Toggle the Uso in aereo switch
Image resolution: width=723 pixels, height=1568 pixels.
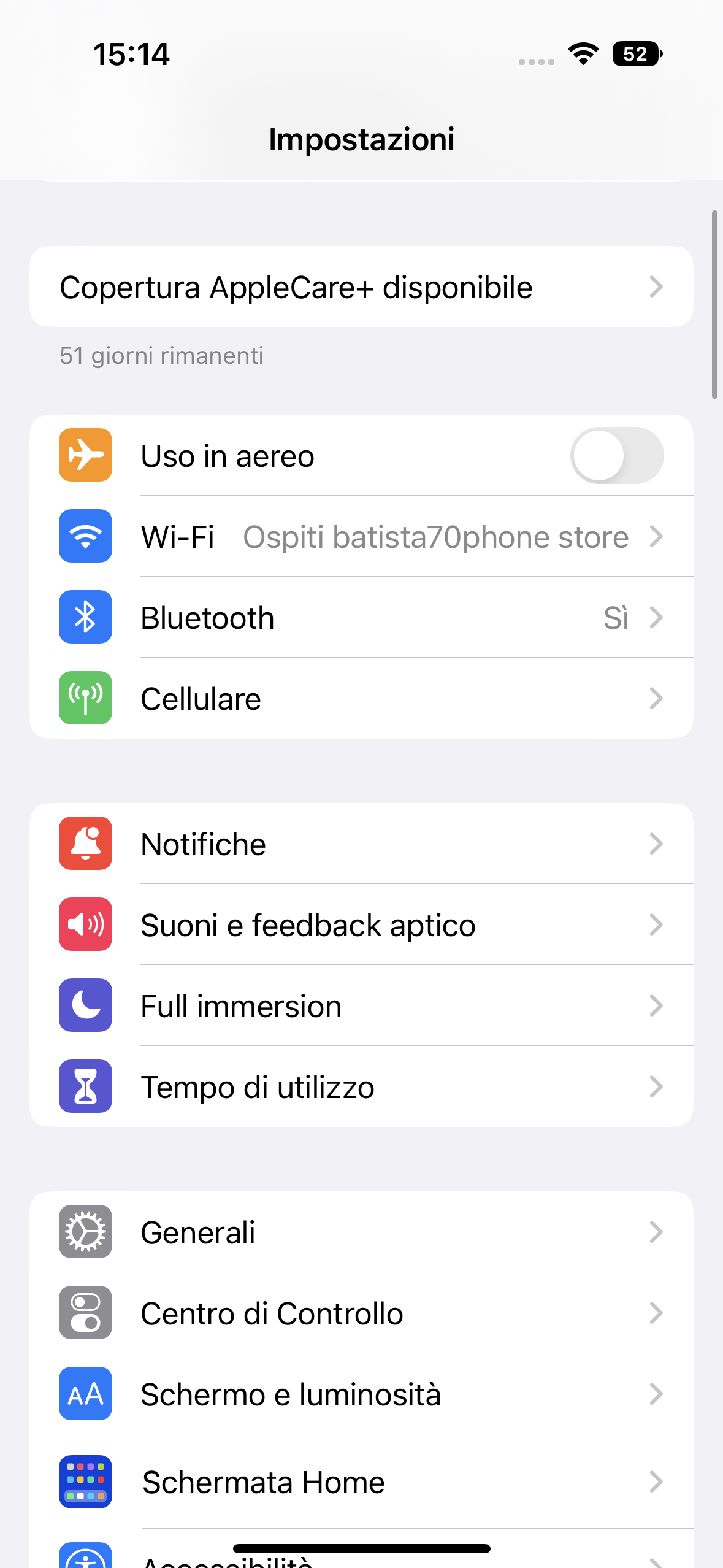pos(616,456)
